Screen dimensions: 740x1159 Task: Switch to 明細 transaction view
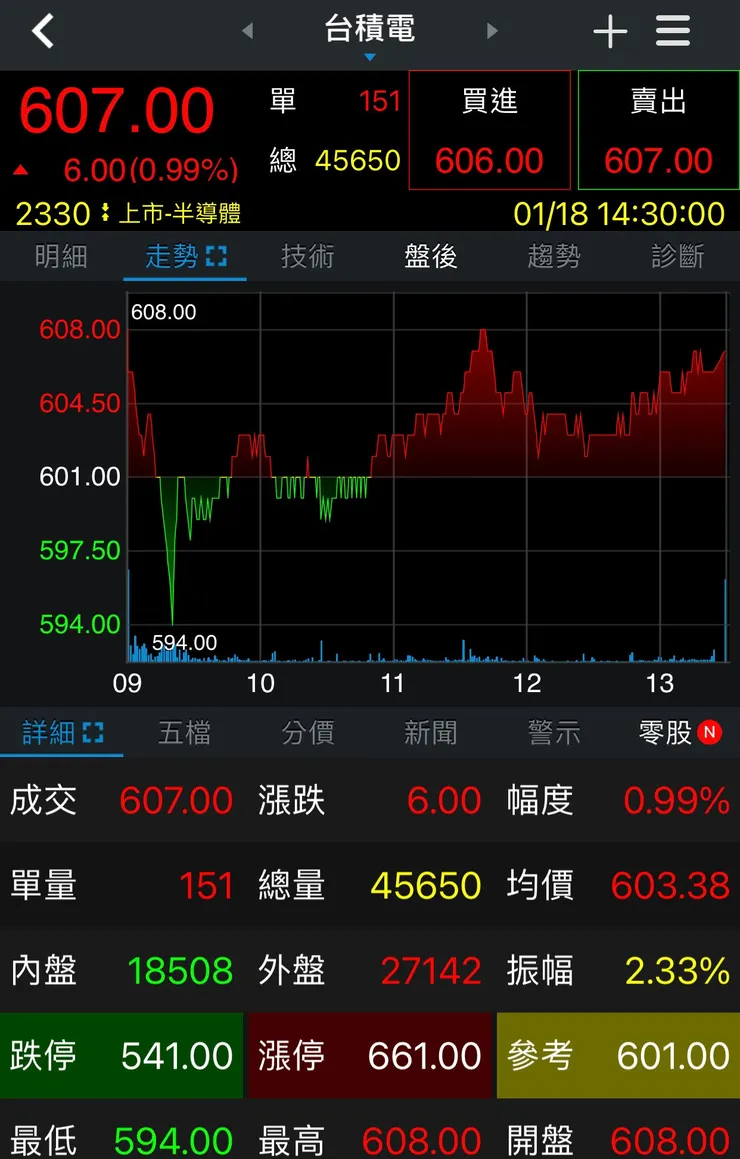pyautogui.click(x=62, y=256)
